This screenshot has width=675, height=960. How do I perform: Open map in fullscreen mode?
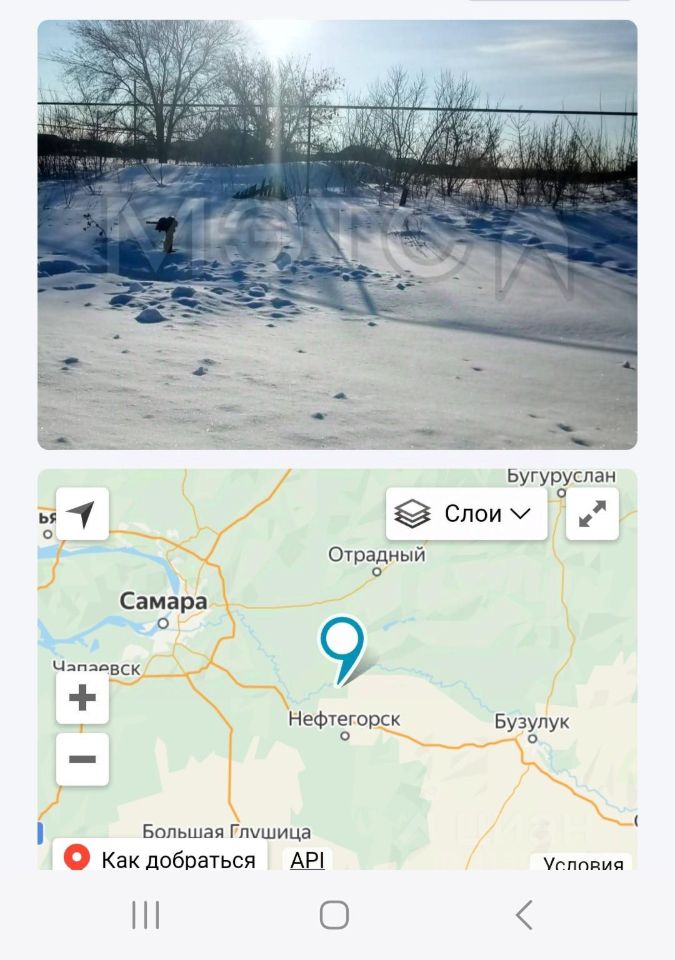(x=592, y=514)
